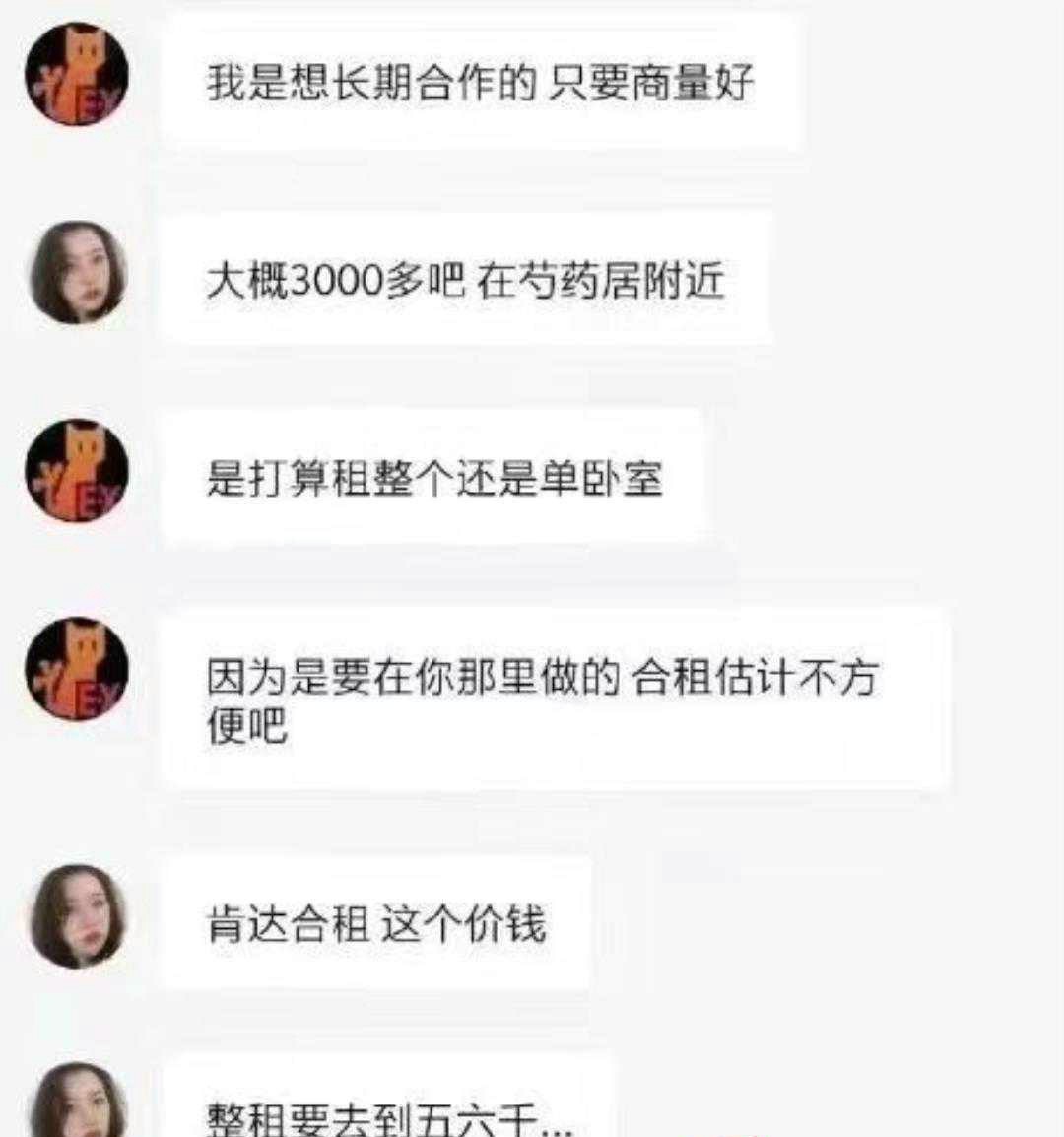
Task: Tap the avatar next to '肯达合租 这个价钱'
Action: (x=77, y=916)
